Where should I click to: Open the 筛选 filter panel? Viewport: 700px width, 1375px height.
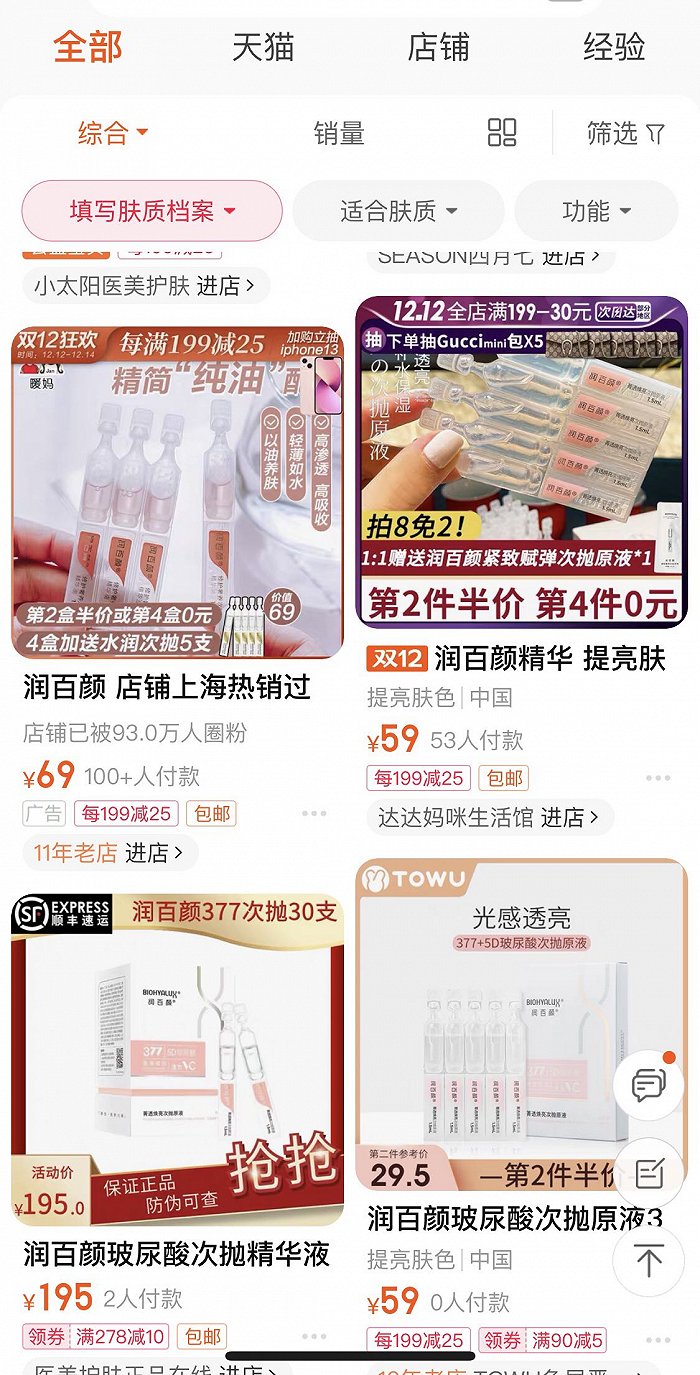tap(625, 133)
